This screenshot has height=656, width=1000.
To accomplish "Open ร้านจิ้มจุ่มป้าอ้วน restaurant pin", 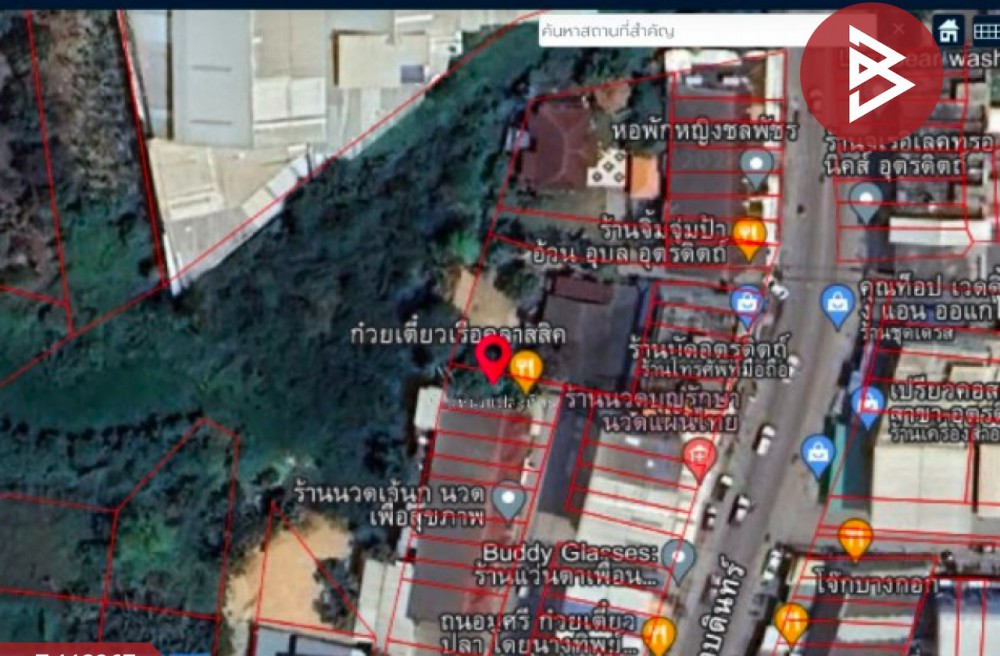I will coord(749,237).
